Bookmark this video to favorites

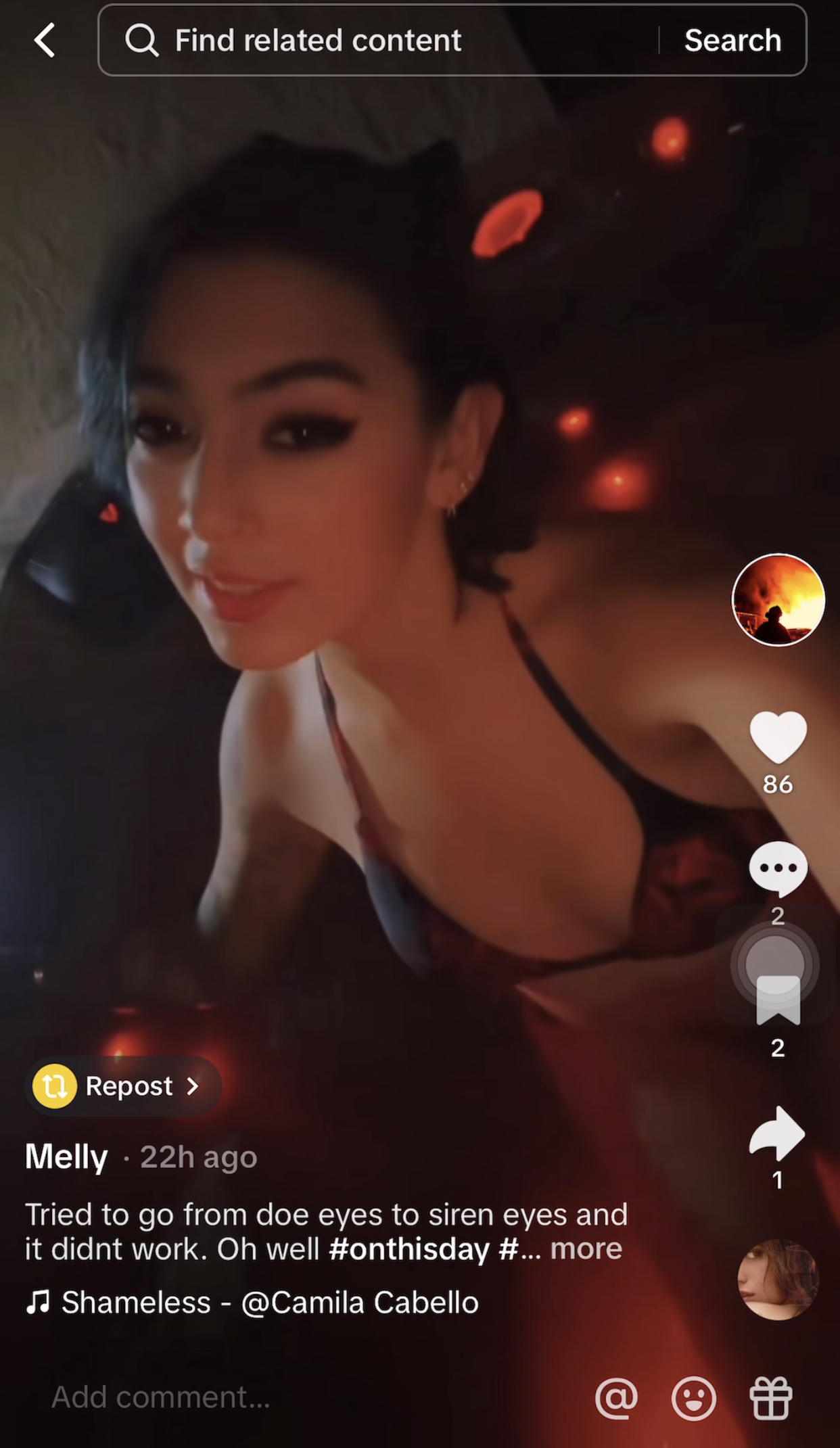[x=778, y=1001]
